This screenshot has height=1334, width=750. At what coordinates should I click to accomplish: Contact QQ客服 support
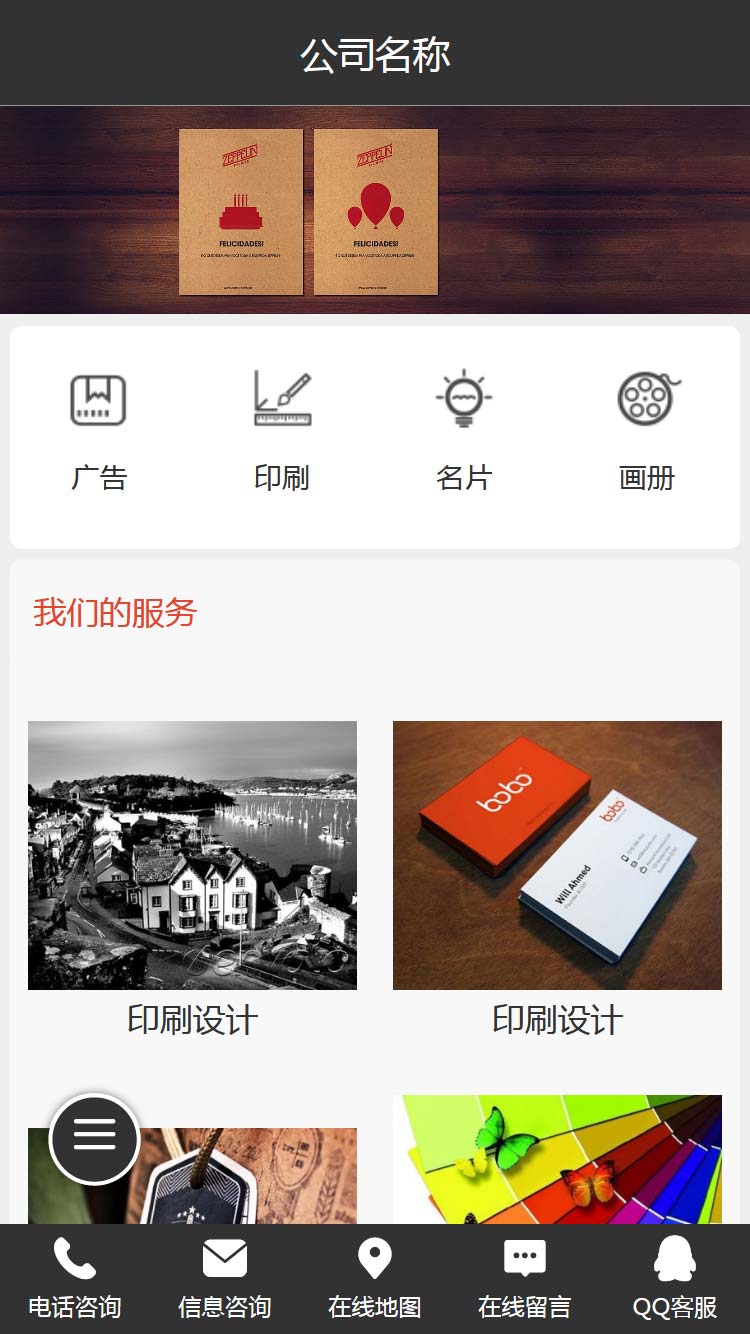click(675, 1279)
